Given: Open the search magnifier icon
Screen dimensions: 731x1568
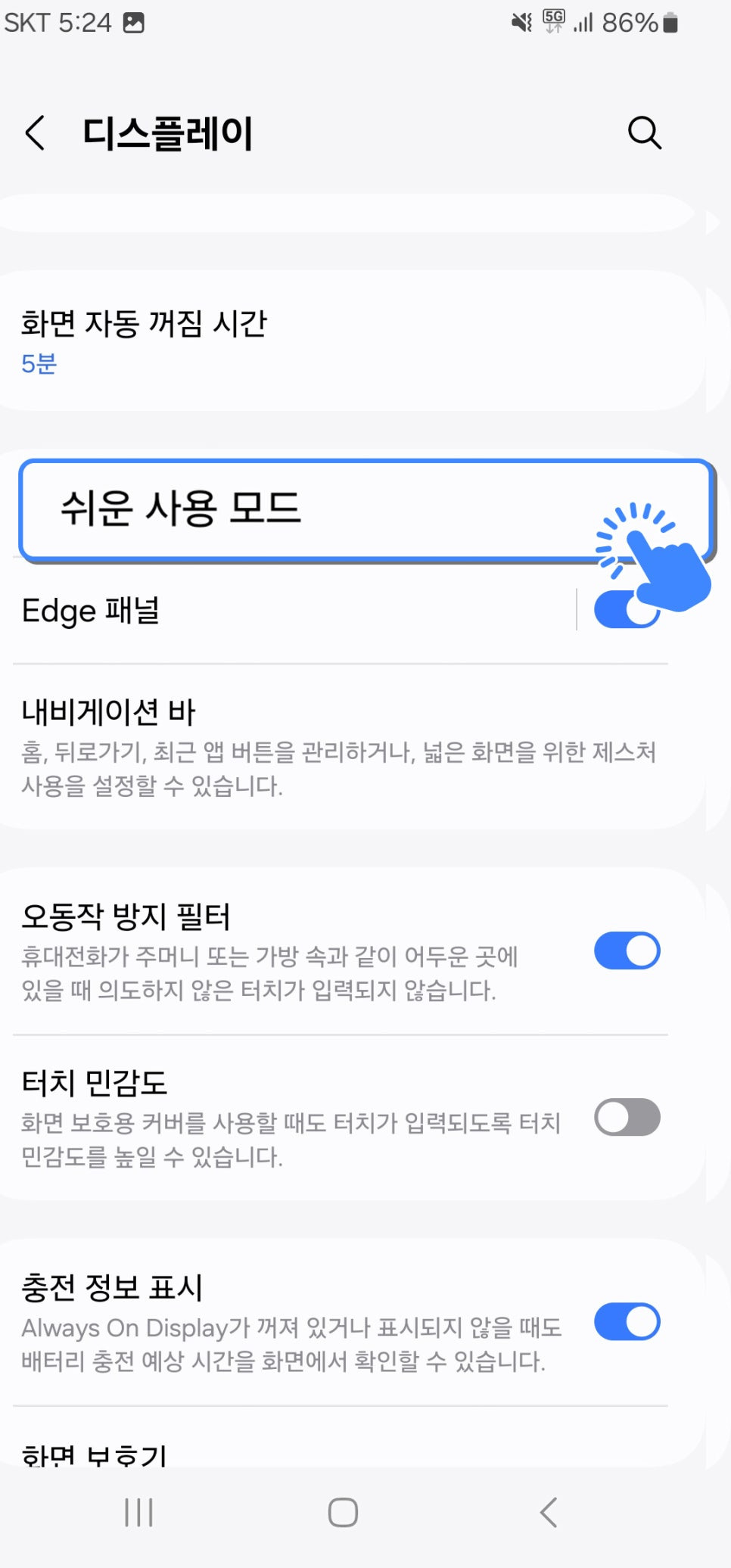Looking at the screenshot, I should (645, 133).
